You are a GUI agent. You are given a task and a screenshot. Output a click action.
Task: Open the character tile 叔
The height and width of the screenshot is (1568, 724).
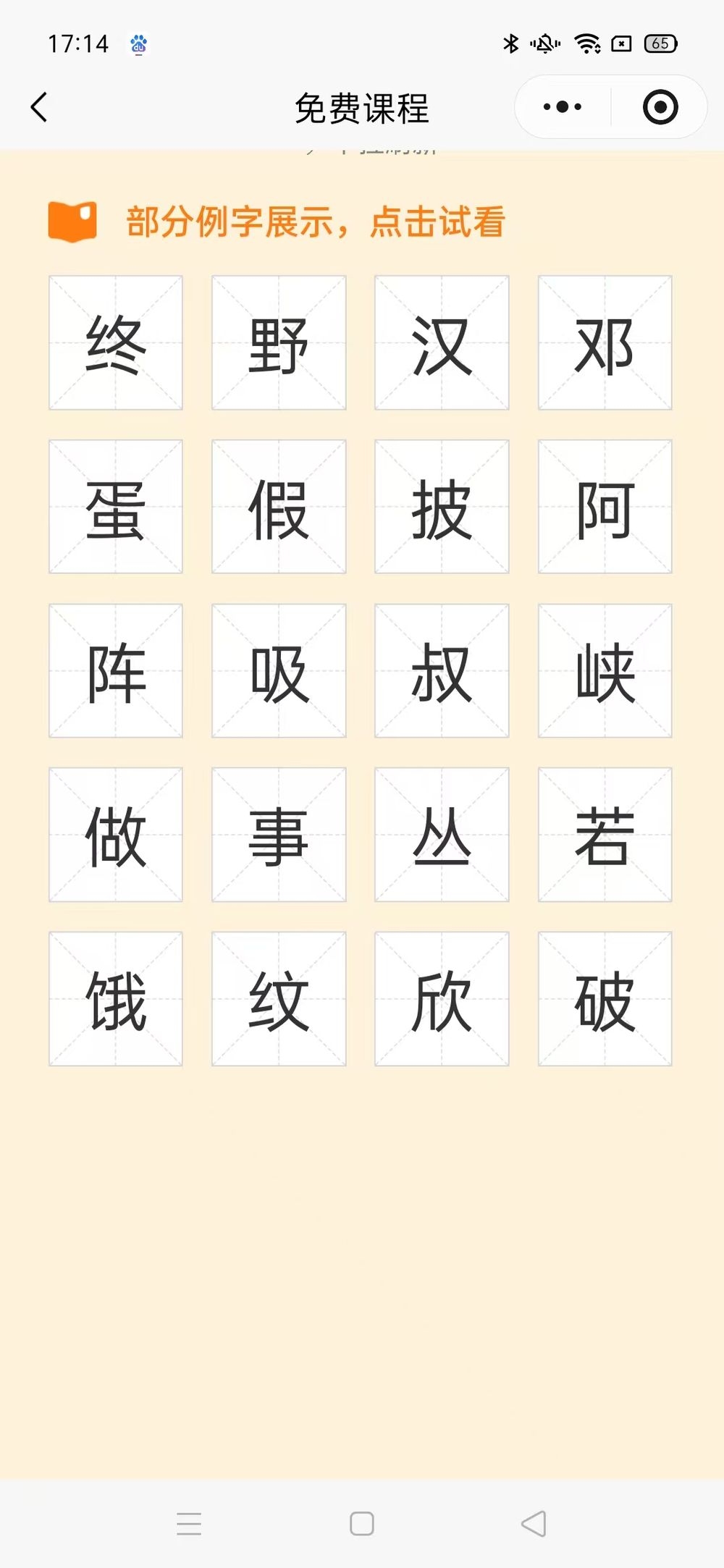pos(442,671)
